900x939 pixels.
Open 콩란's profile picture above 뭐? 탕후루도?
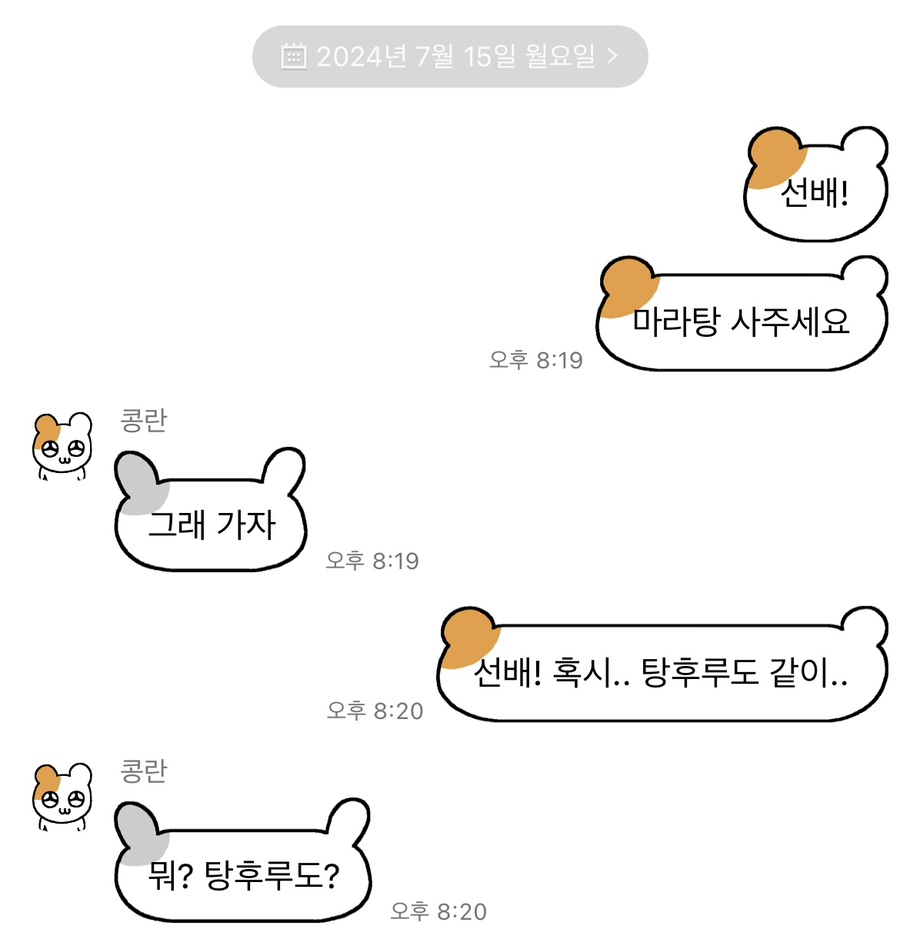click(61, 797)
